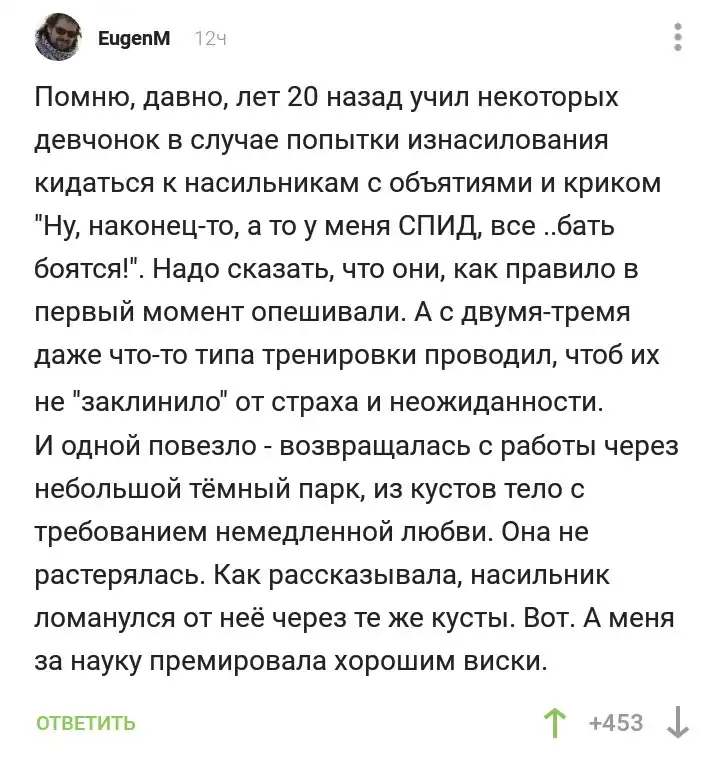Upvote EugenM's comment
720x780 pixels.
[x=553, y=722]
